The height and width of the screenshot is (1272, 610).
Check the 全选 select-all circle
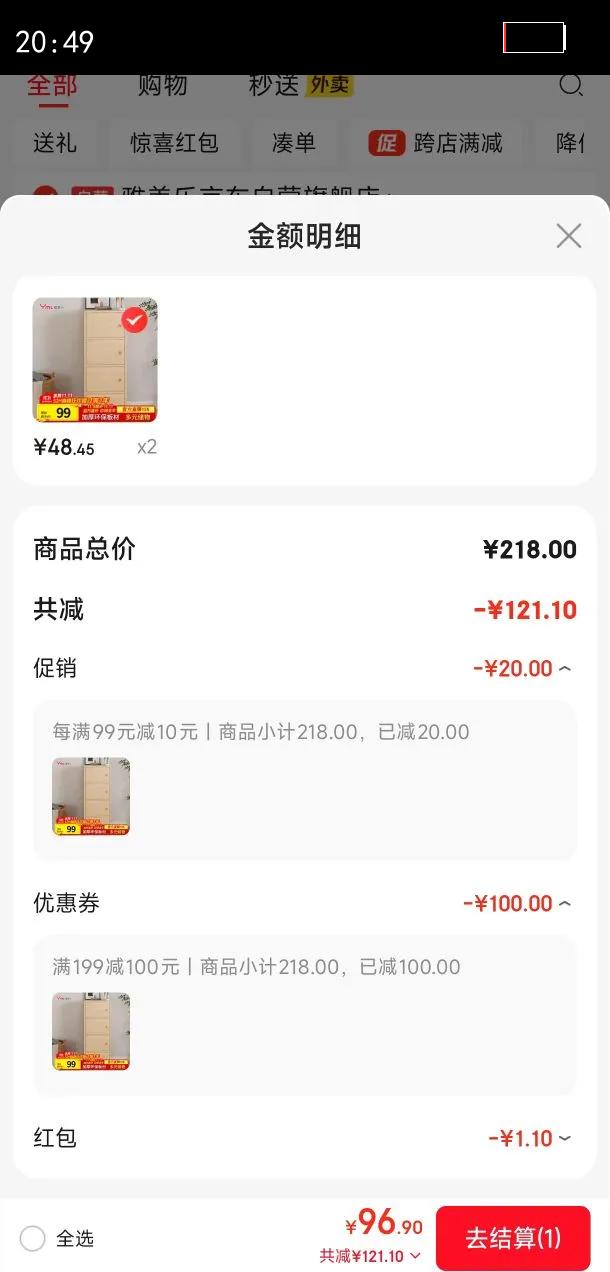pyautogui.click(x=33, y=1239)
